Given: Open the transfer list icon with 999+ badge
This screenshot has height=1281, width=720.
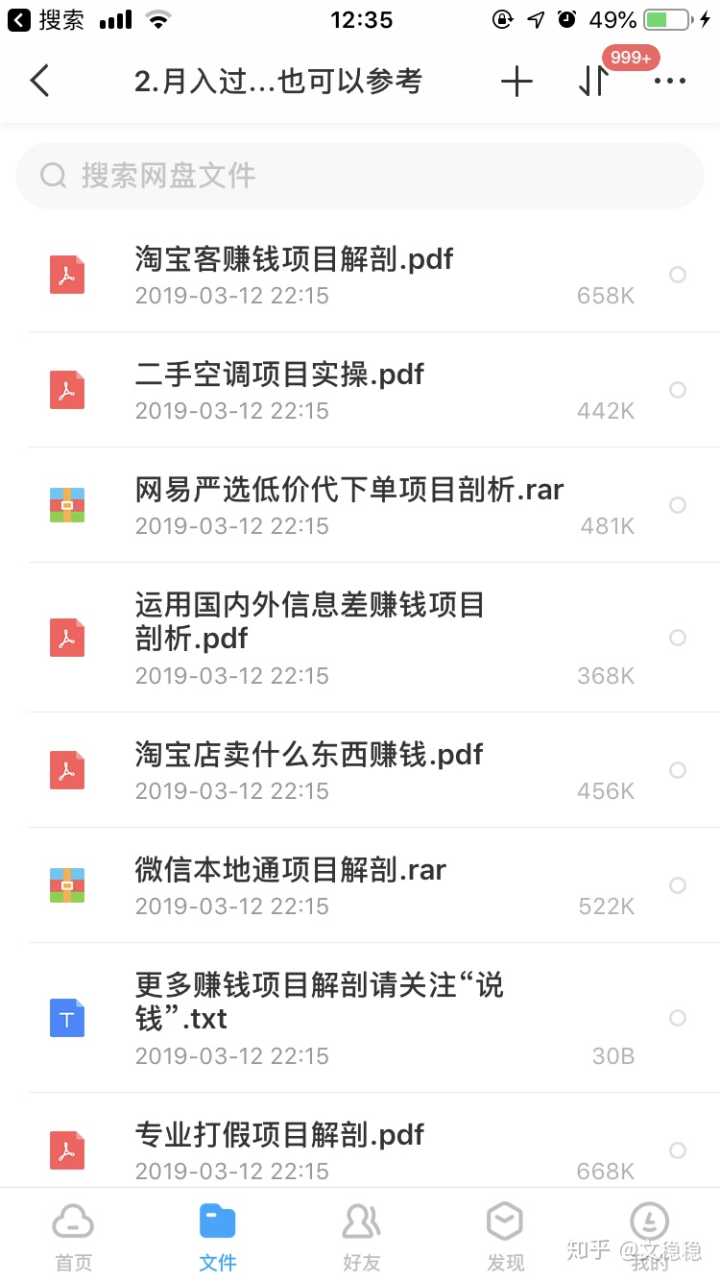Looking at the screenshot, I should click(593, 82).
